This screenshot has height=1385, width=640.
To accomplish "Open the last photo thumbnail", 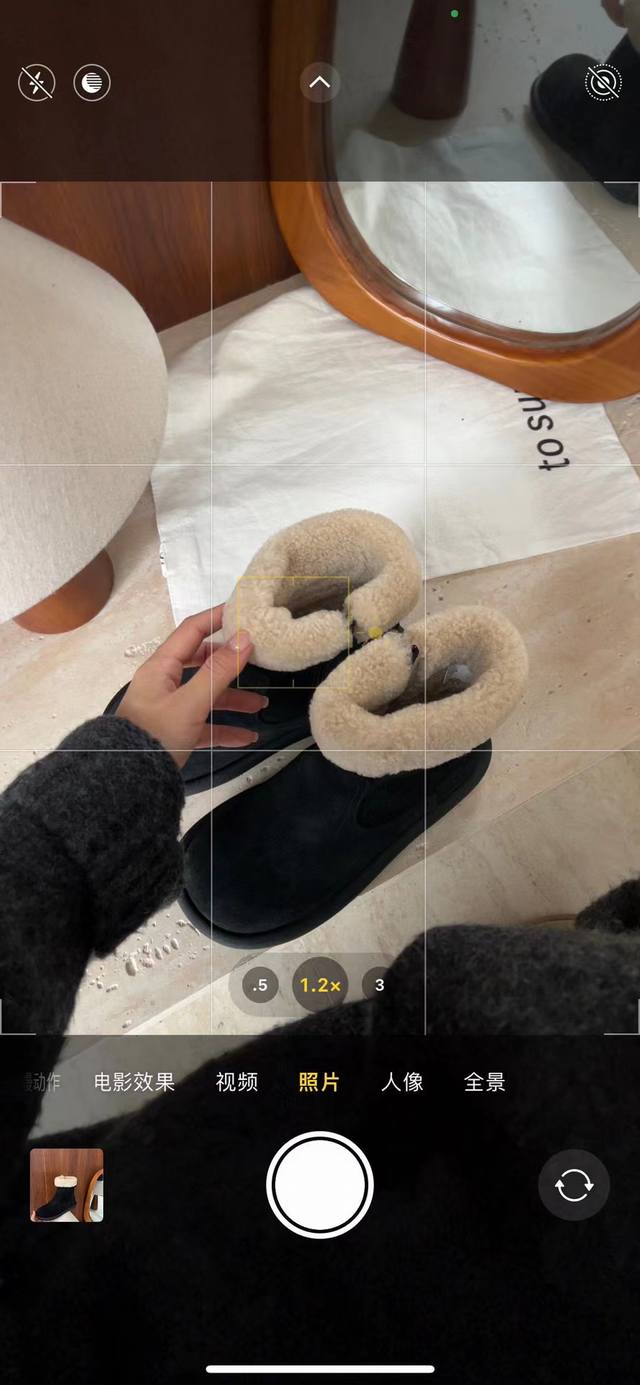I will (x=66, y=1185).
